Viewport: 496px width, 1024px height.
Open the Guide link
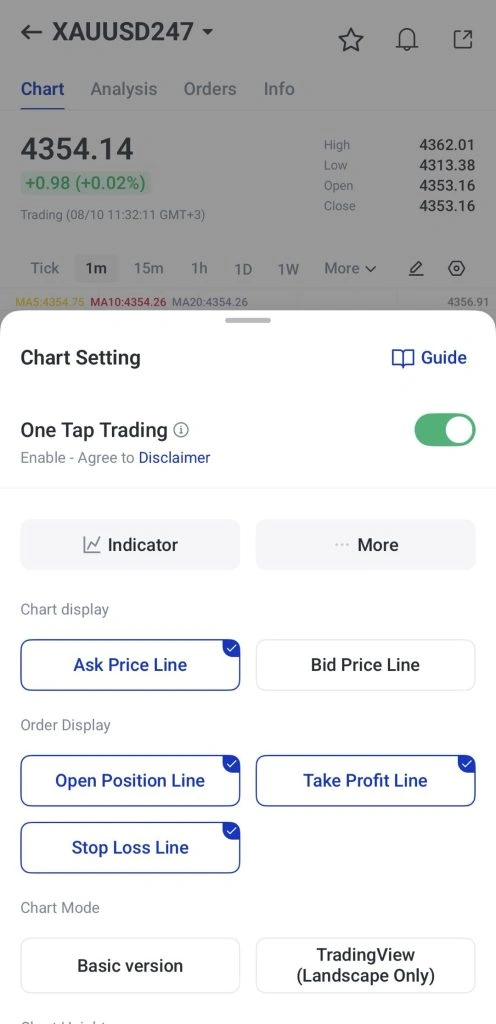pos(429,357)
